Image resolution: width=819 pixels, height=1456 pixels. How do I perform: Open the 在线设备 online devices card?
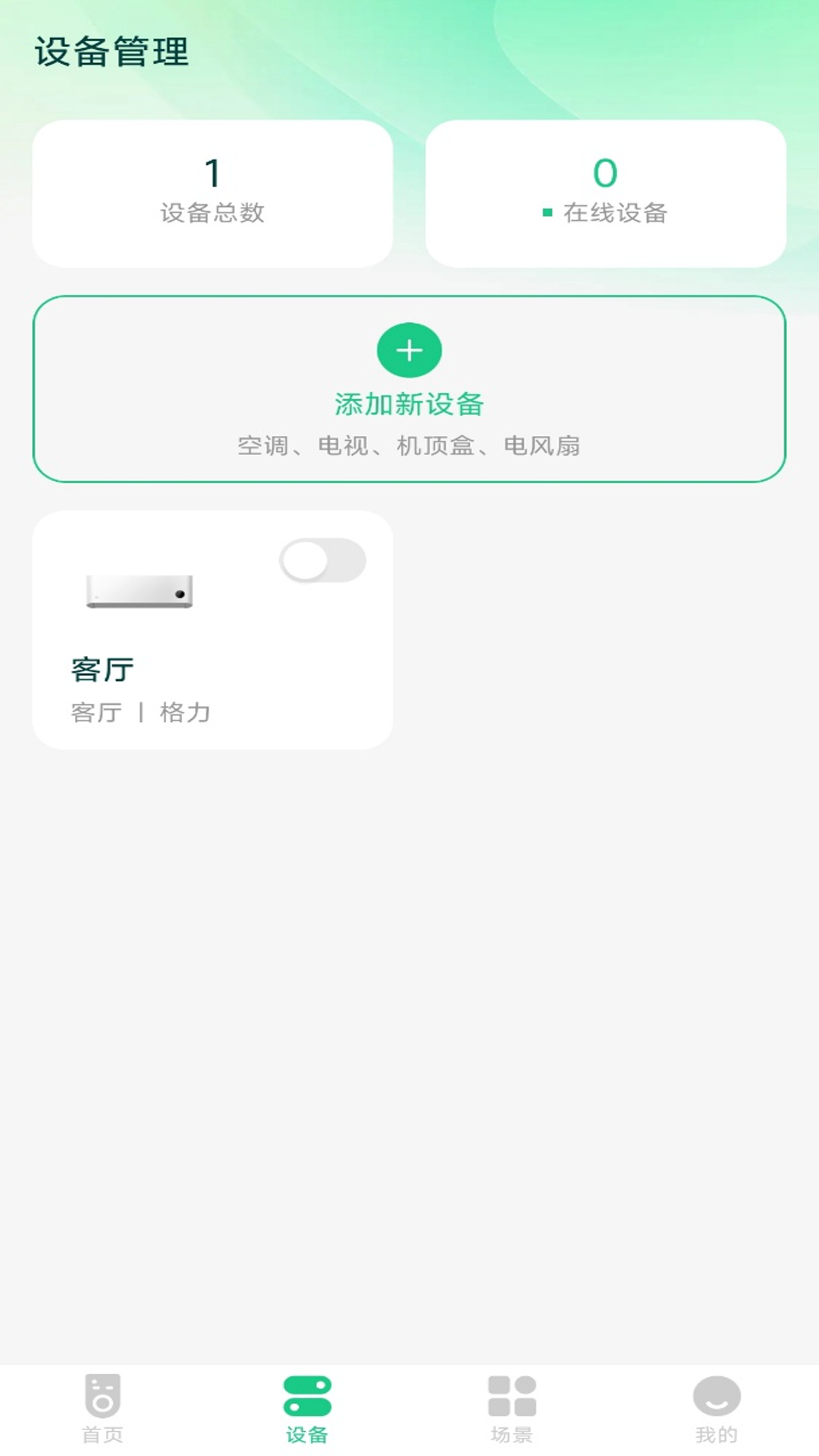605,193
